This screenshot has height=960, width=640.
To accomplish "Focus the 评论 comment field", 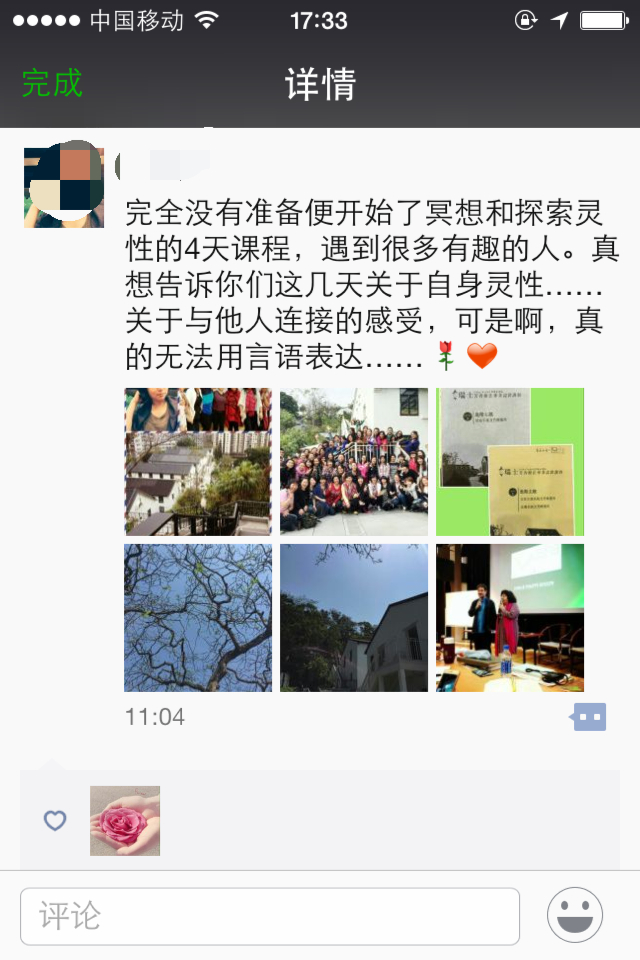I will (270, 916).
